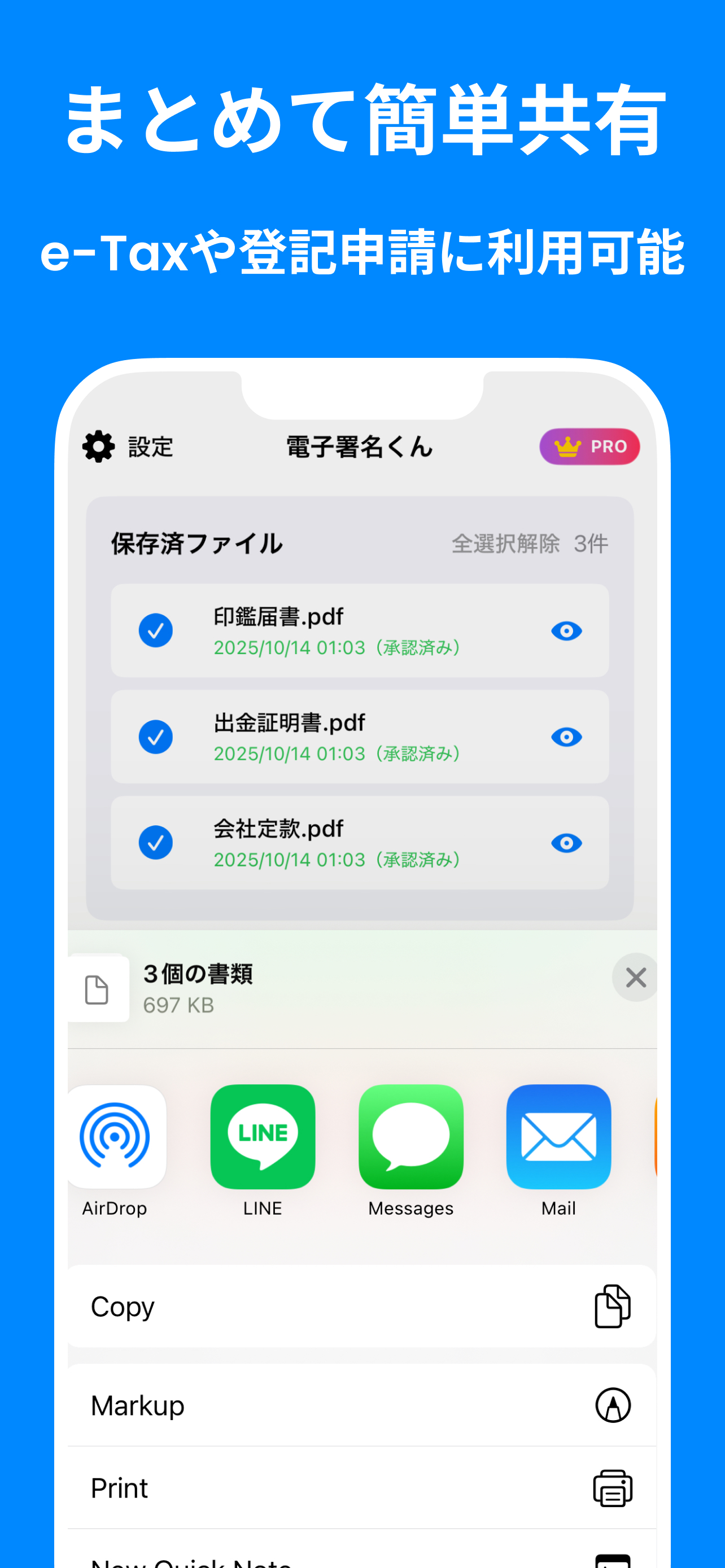This screenshot has height=1568, width=725.
Task: Select the Copy action row
Action: pos(362,1306)
